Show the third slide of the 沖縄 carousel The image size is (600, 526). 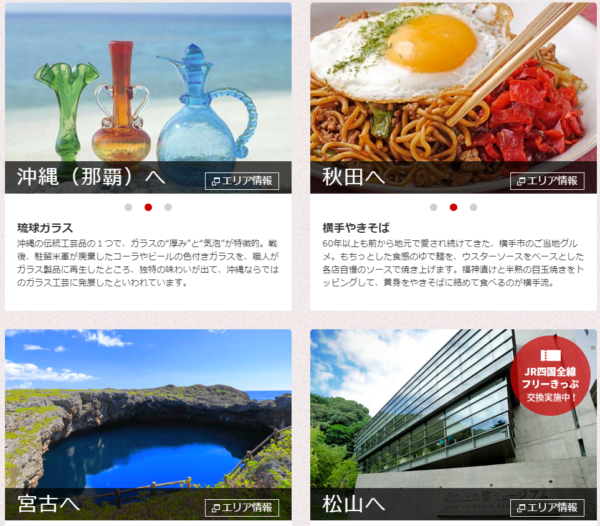coord(168,208)
